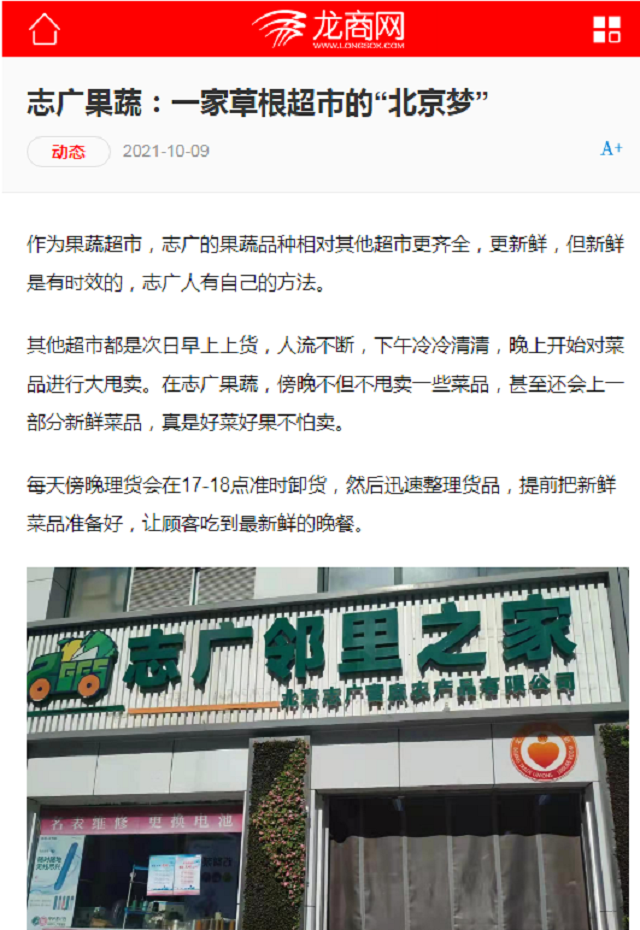Open the grid menu icon
Image resolution: width=640 pixels, height=930 pixels.
point(606,29)
